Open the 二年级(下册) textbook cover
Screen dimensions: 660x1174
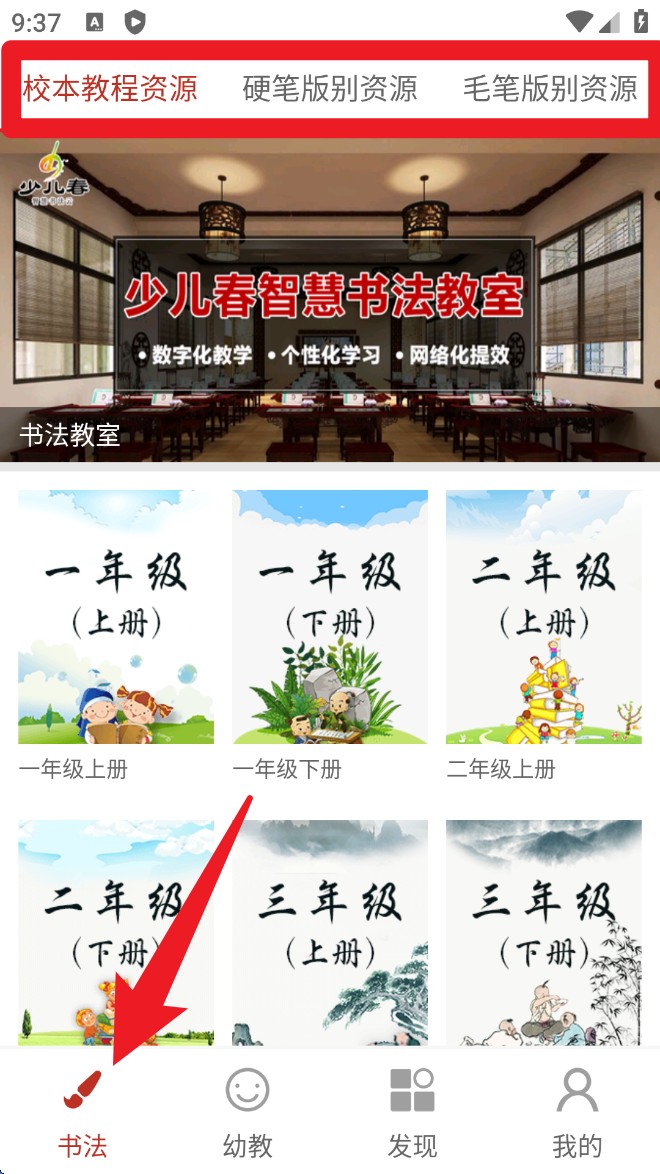(116, 932)
